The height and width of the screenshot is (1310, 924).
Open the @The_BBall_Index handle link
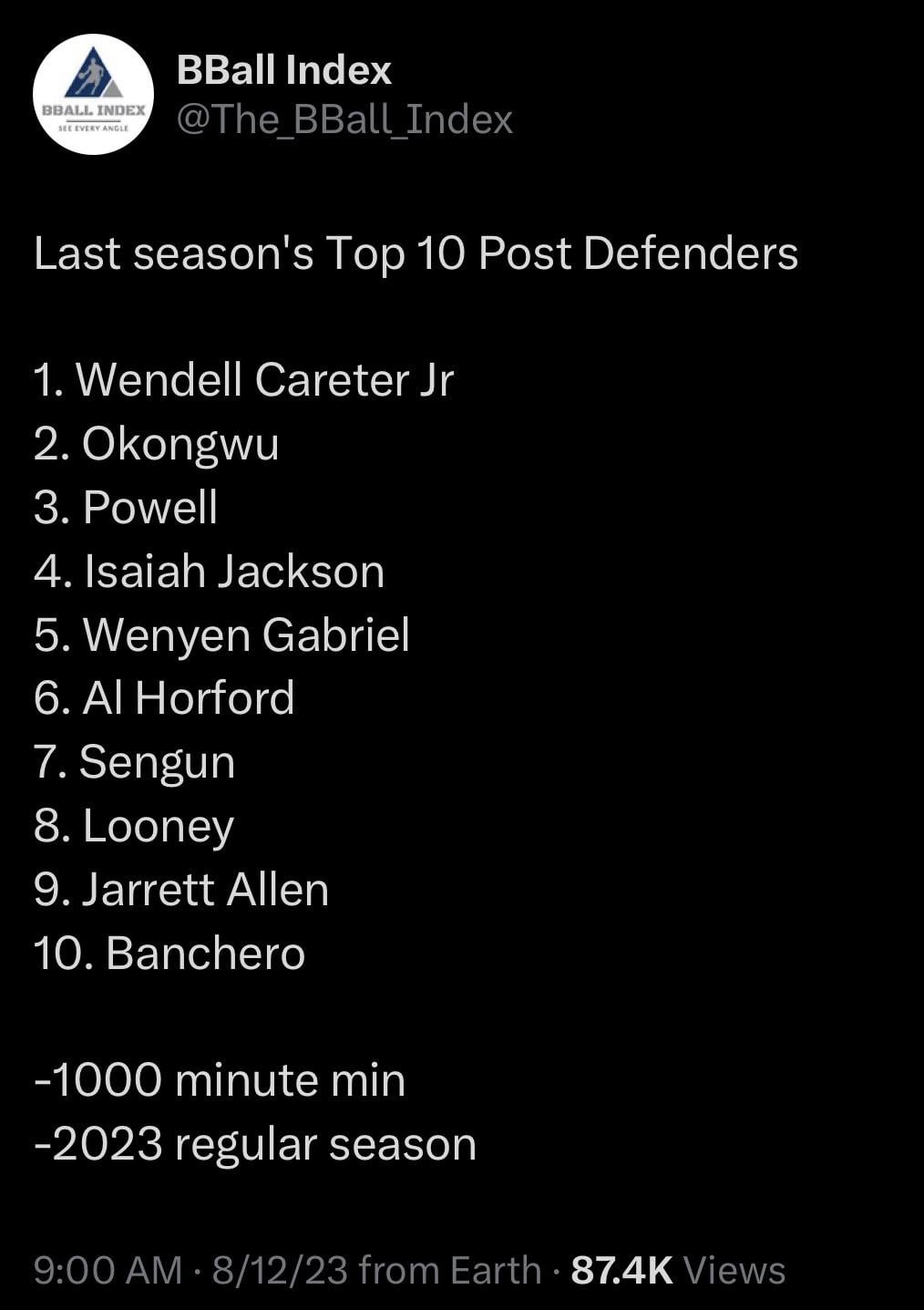344,119
